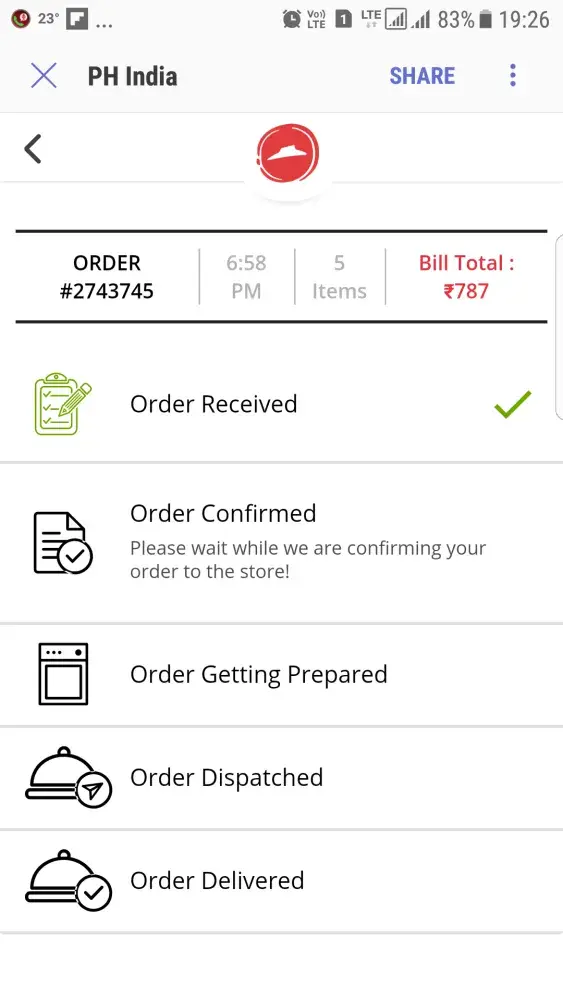Close the PH India web view
563x1000 pixels.
[x=43, y=76]
